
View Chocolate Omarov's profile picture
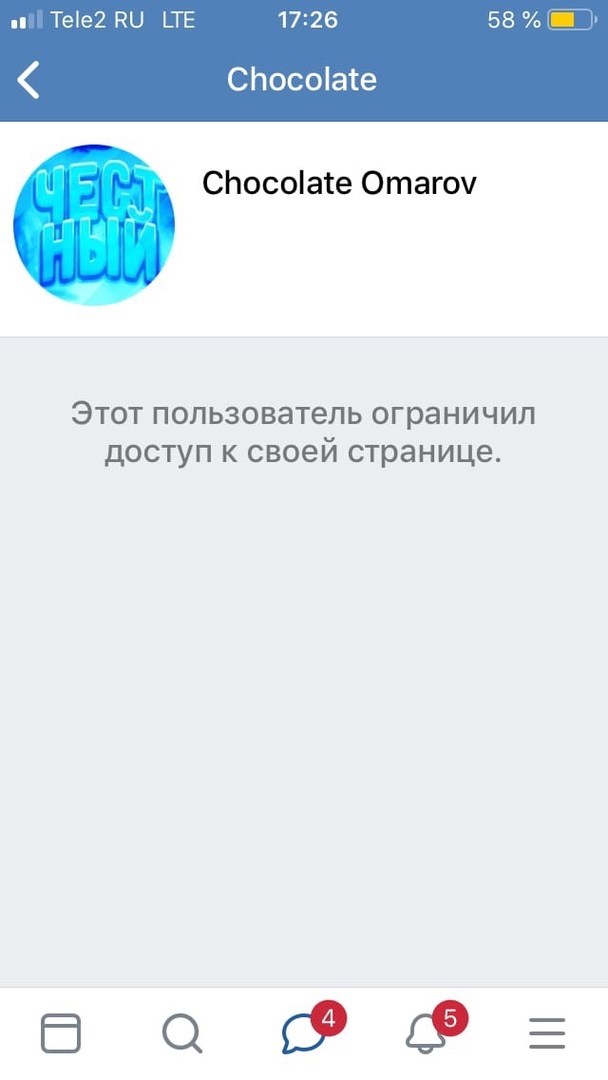point(94,225)
